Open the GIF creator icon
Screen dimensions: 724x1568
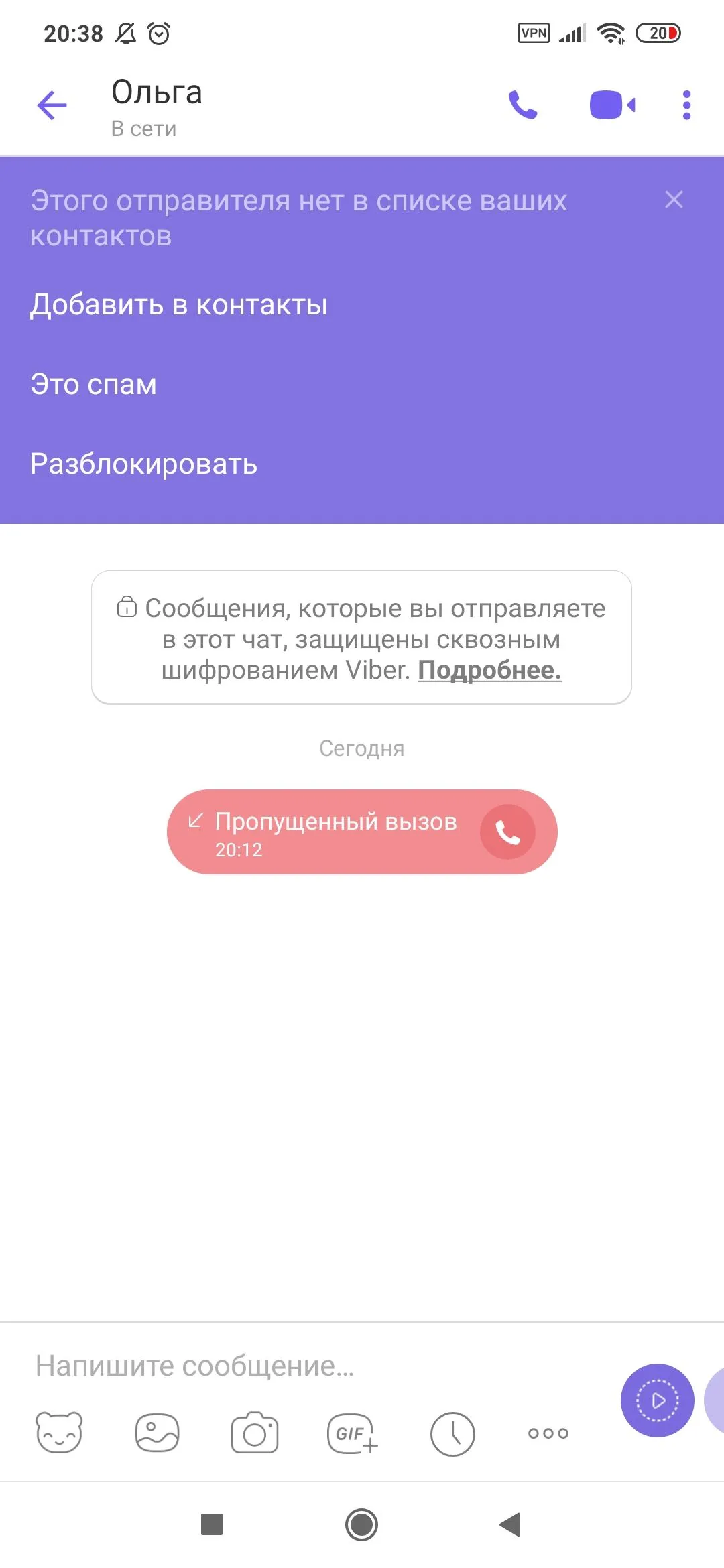(353, 1433)
